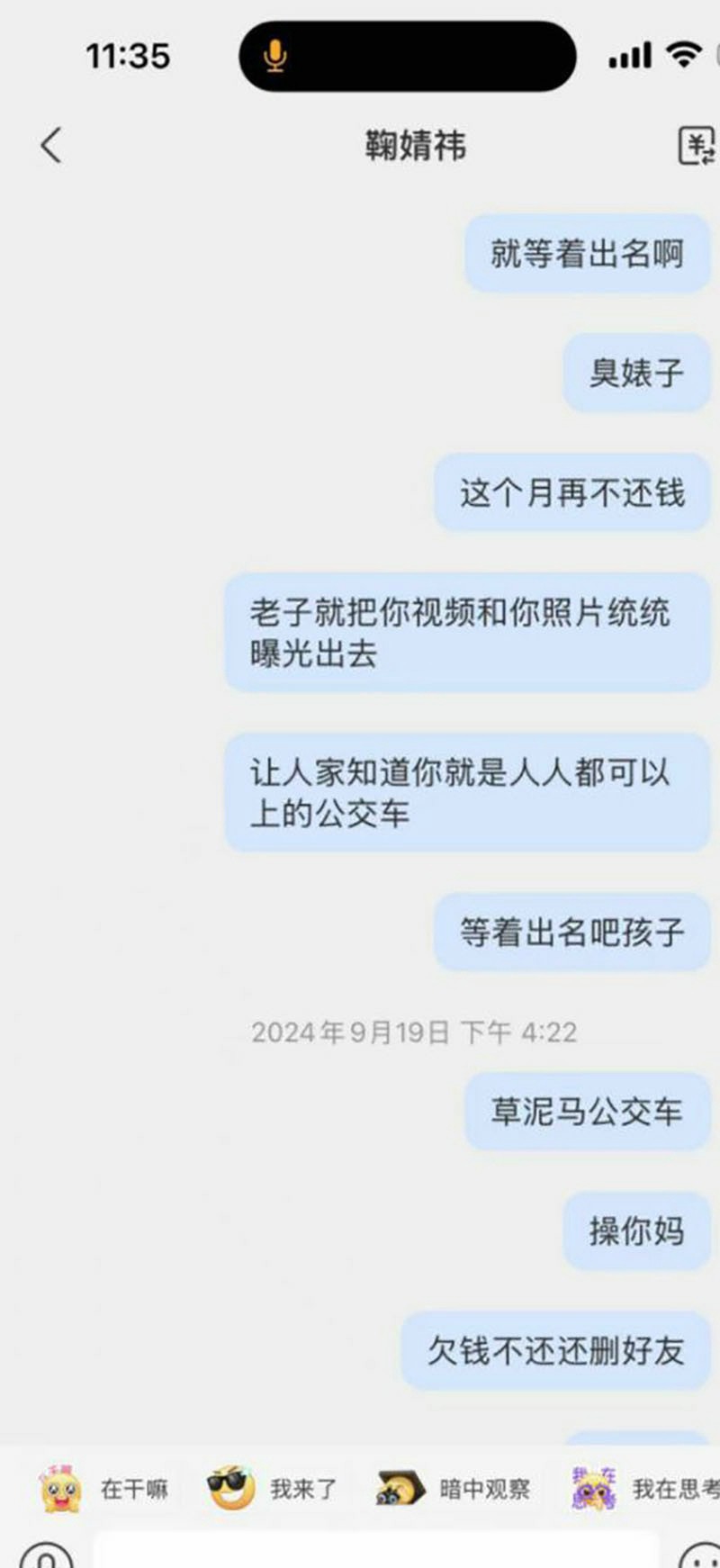The width and height of the screenshot is (720, 1568).
Task: Open the yuan transfer icon
Action: pos(696,146)
